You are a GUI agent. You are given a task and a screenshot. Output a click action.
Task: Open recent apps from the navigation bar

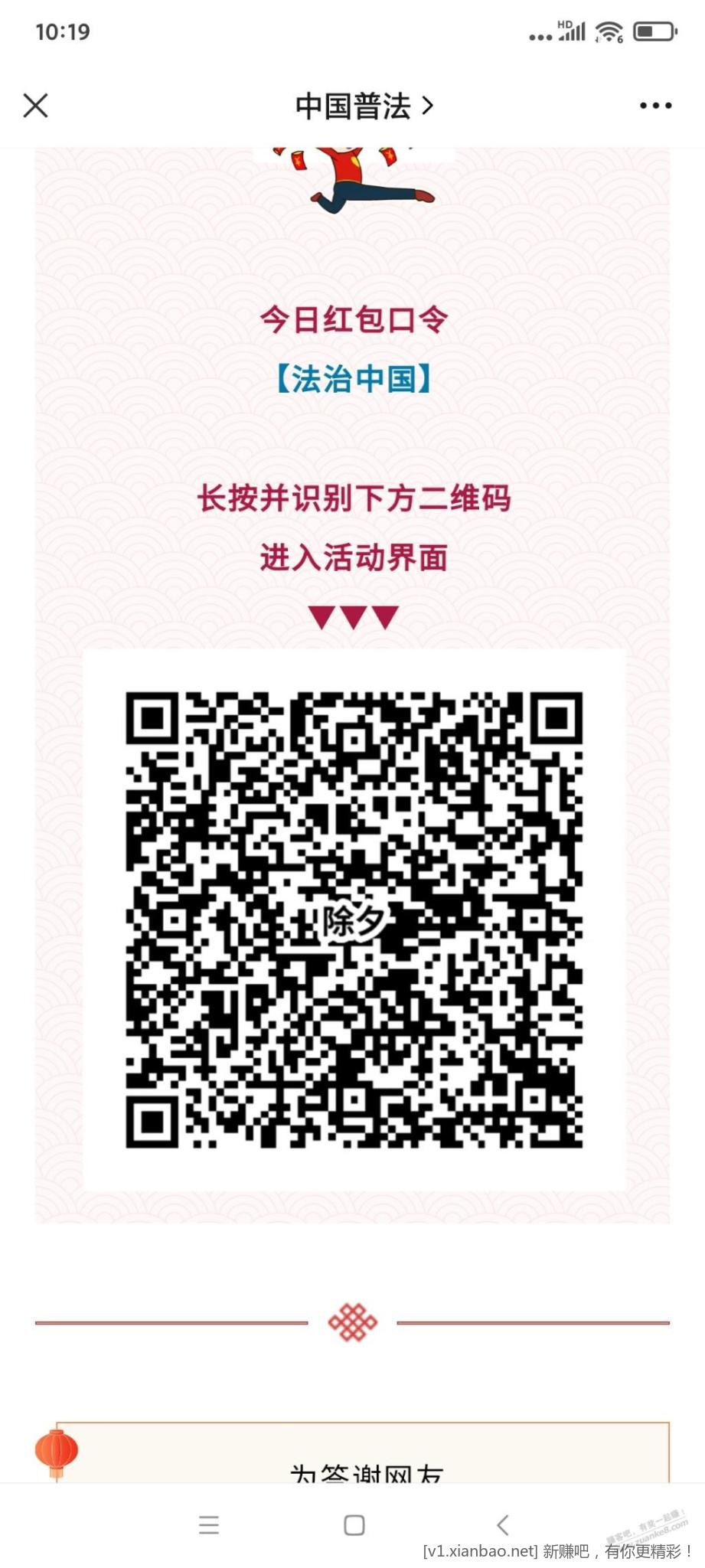(209, 1524)
